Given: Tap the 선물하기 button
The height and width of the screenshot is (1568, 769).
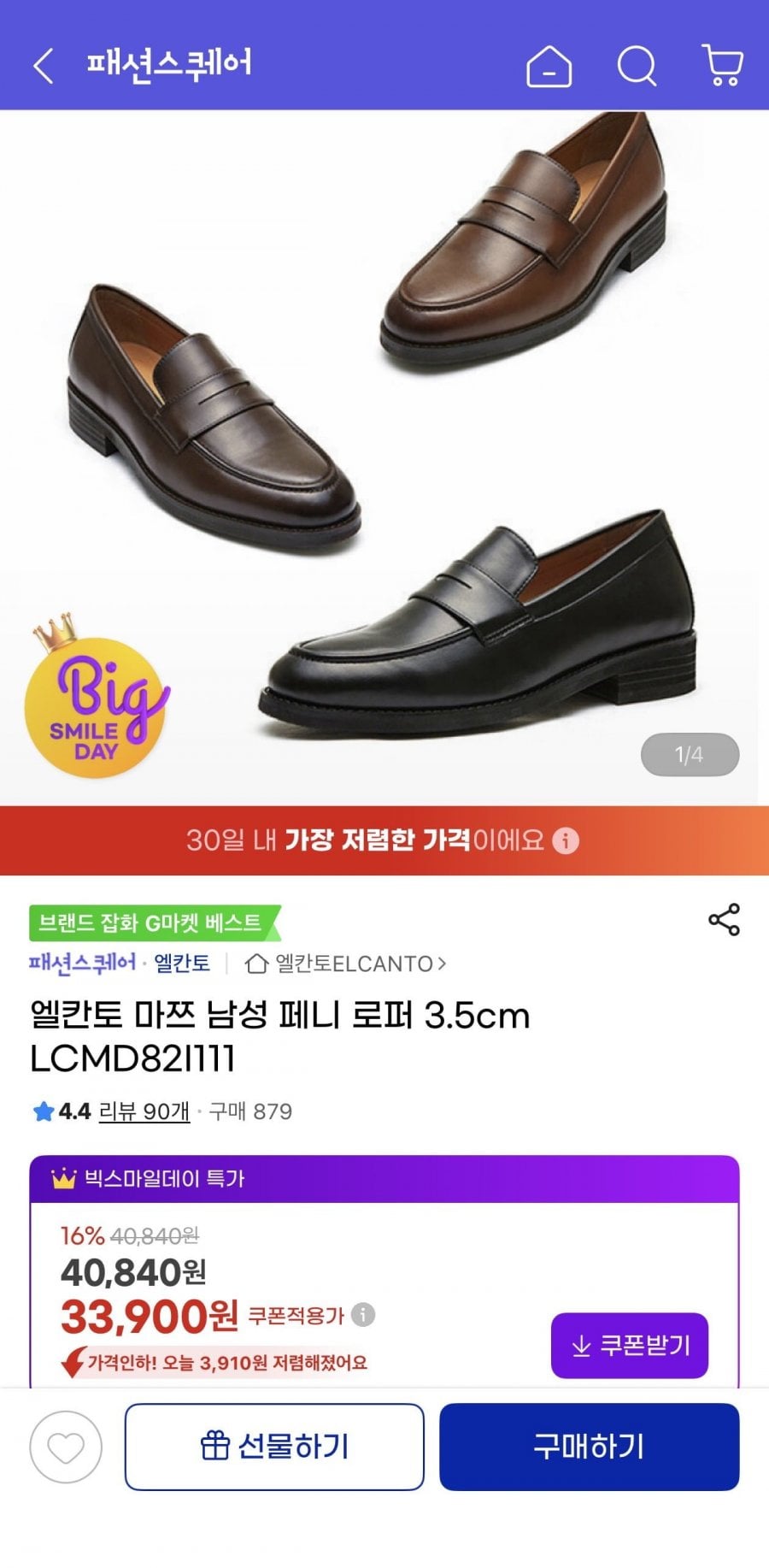Looking at the screenshot, I should tap(274, 1447).
